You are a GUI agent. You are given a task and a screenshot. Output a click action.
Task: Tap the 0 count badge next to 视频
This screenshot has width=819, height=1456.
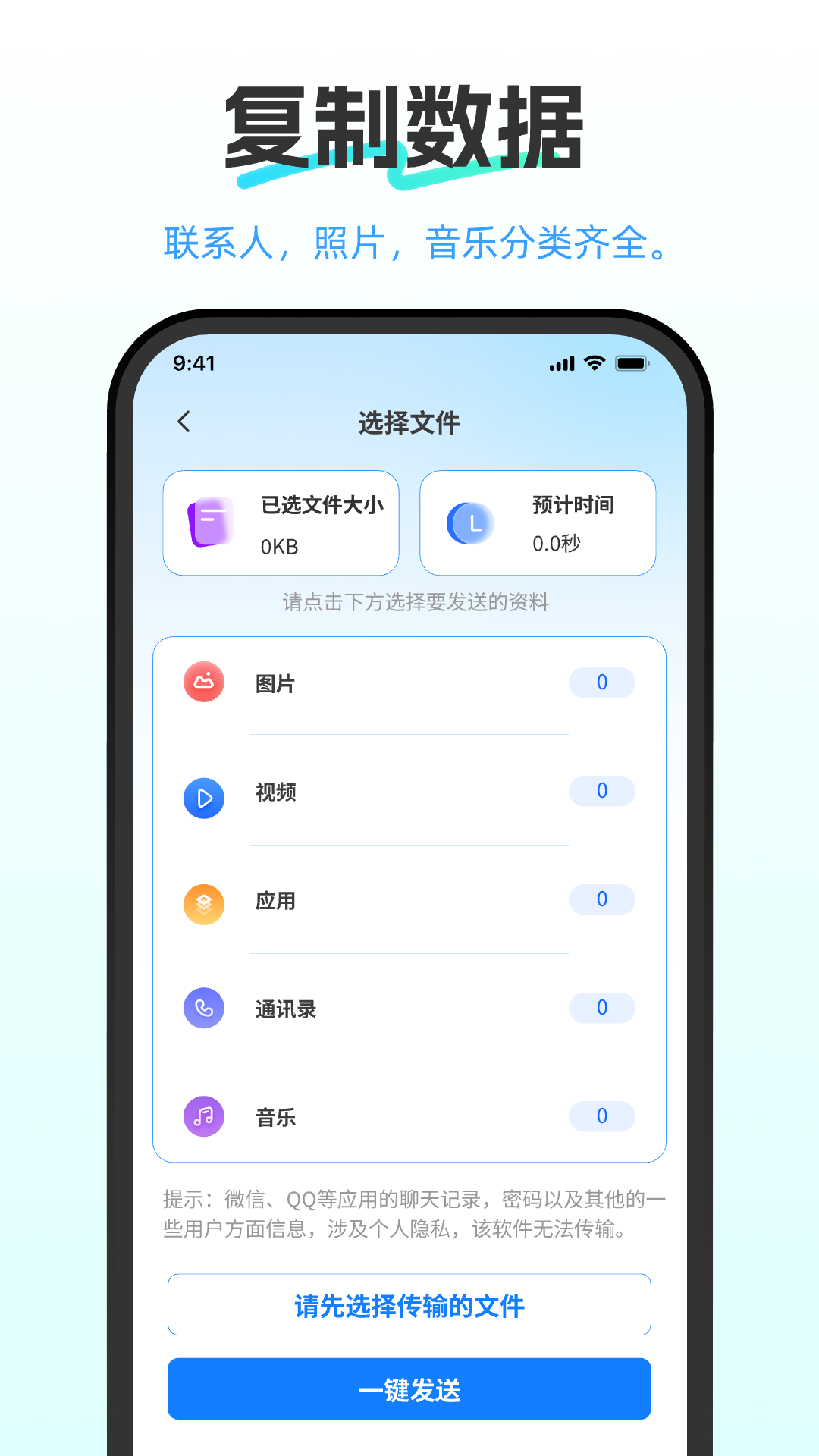602,790
